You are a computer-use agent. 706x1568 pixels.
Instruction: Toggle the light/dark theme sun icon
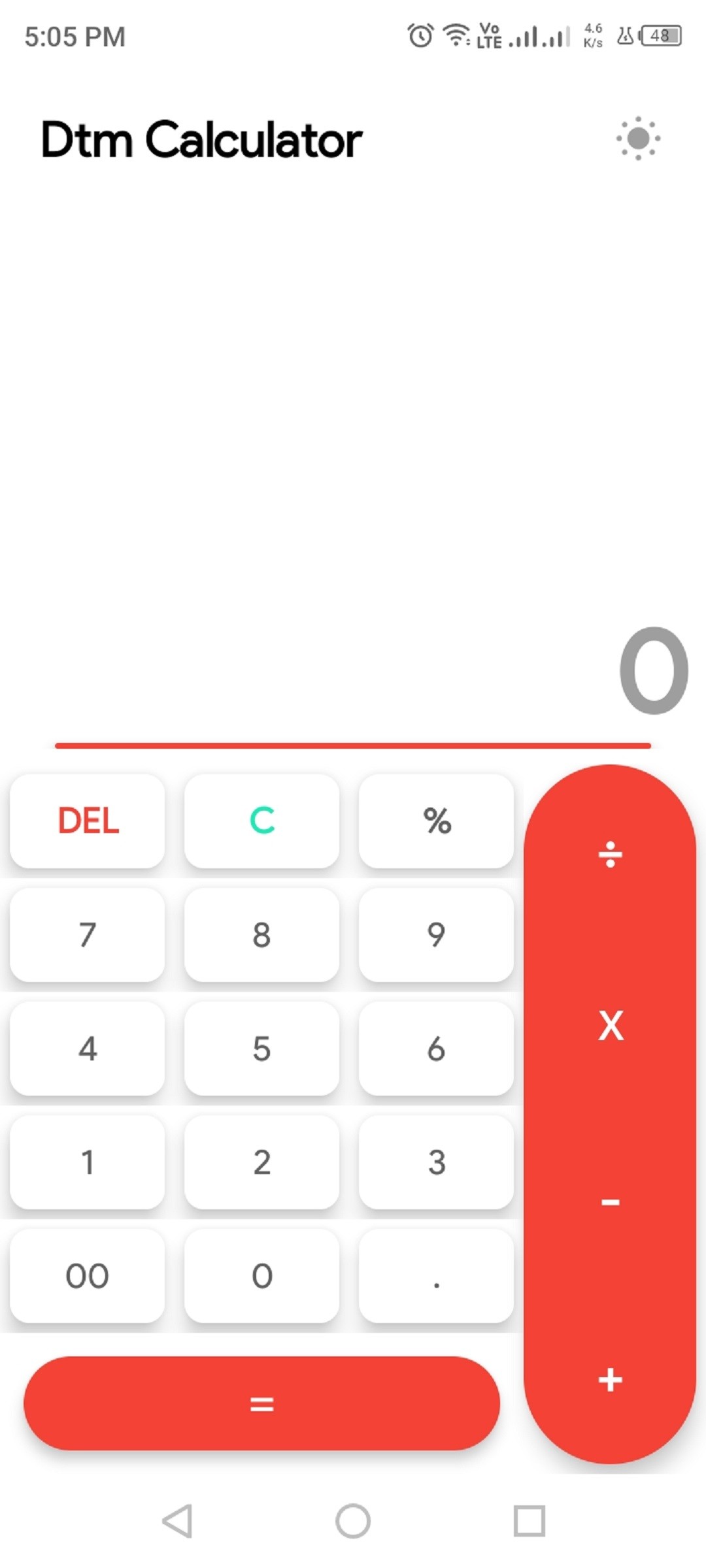(637, 139)
